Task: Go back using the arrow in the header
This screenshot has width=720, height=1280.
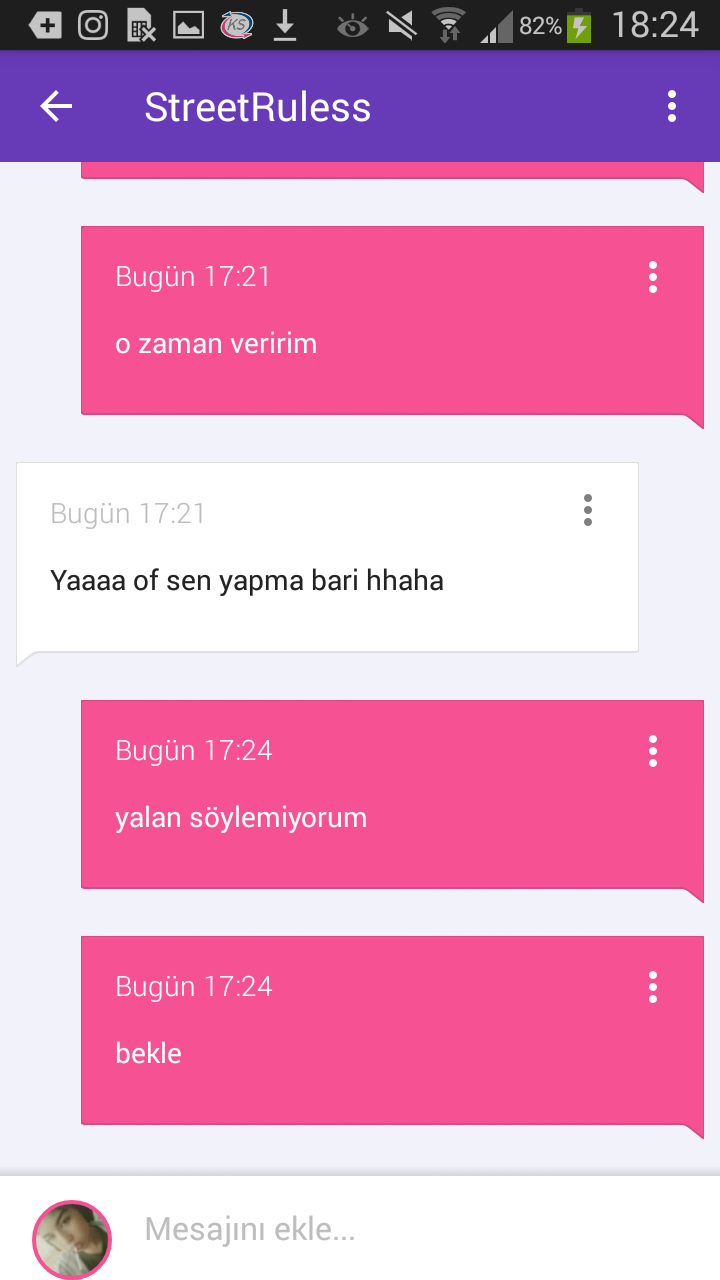Action: pyautogui.click(x=56, y=106)
